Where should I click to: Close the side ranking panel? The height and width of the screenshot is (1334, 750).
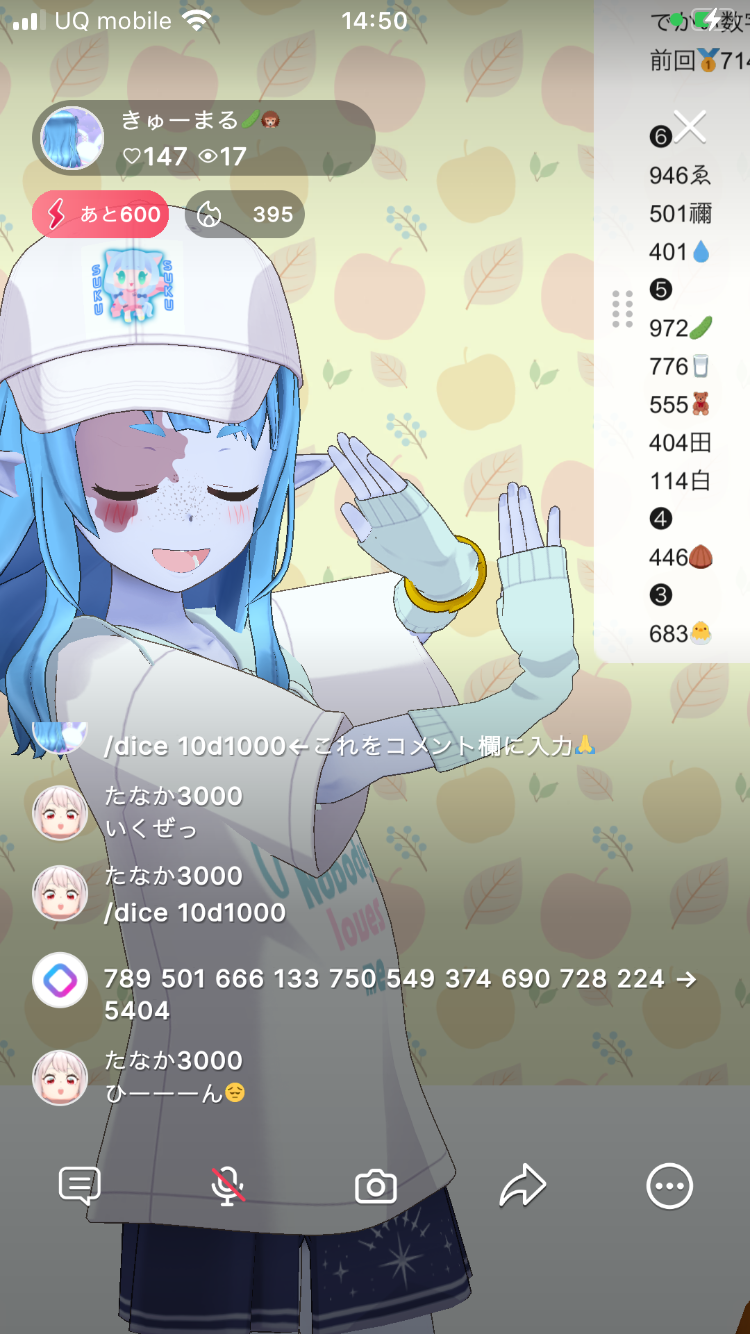pos(689,127)
